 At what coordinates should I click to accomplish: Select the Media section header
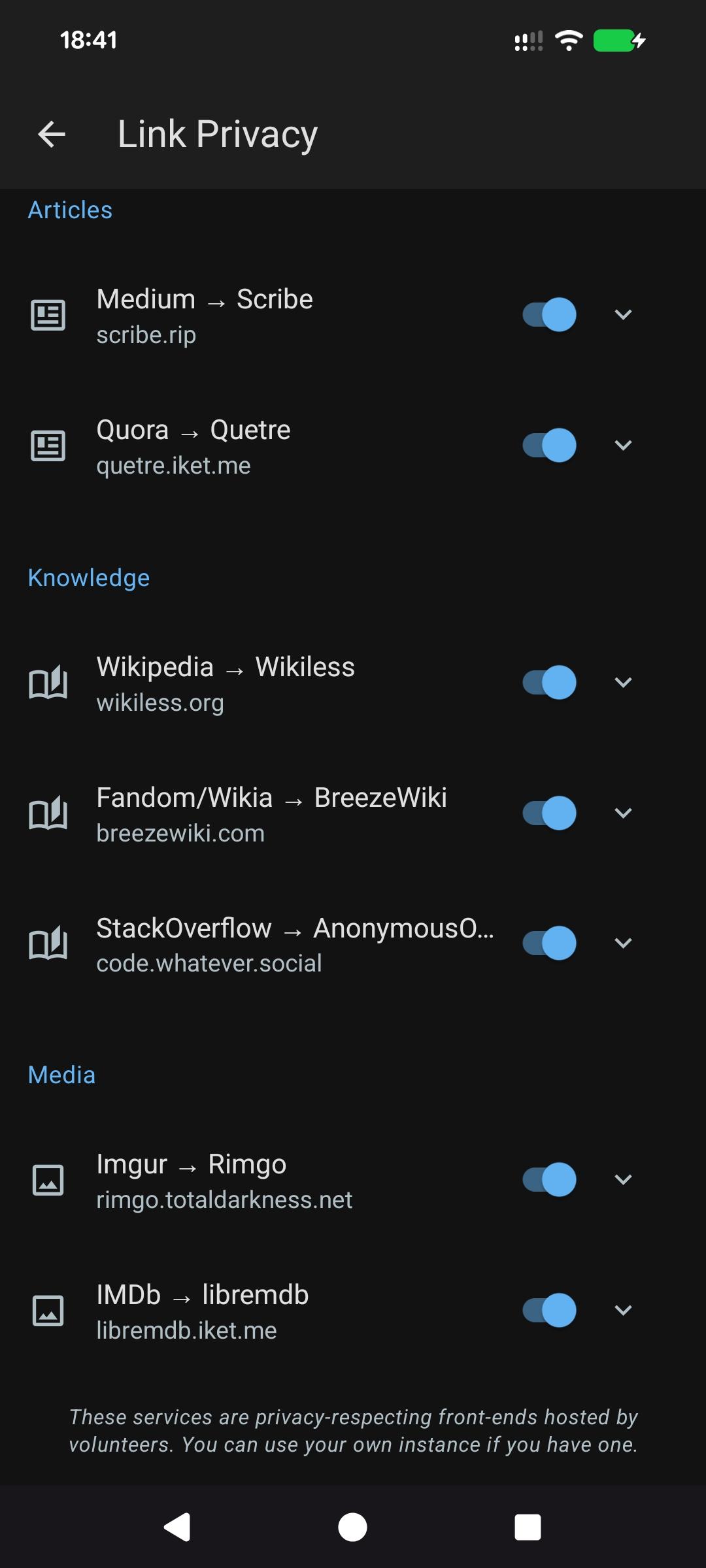pyautogui.click(x=61, y=1074)
